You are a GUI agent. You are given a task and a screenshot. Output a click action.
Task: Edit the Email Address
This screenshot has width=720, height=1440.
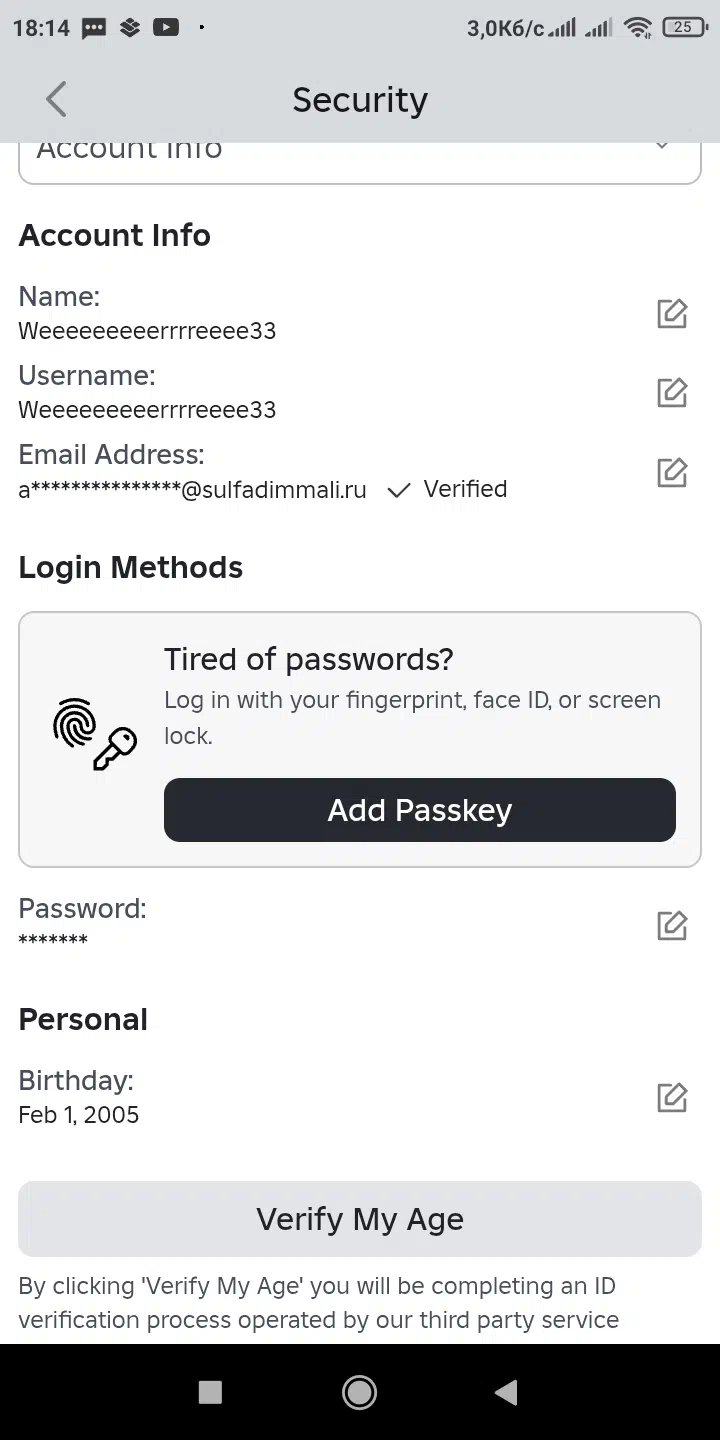click(672, 472)
